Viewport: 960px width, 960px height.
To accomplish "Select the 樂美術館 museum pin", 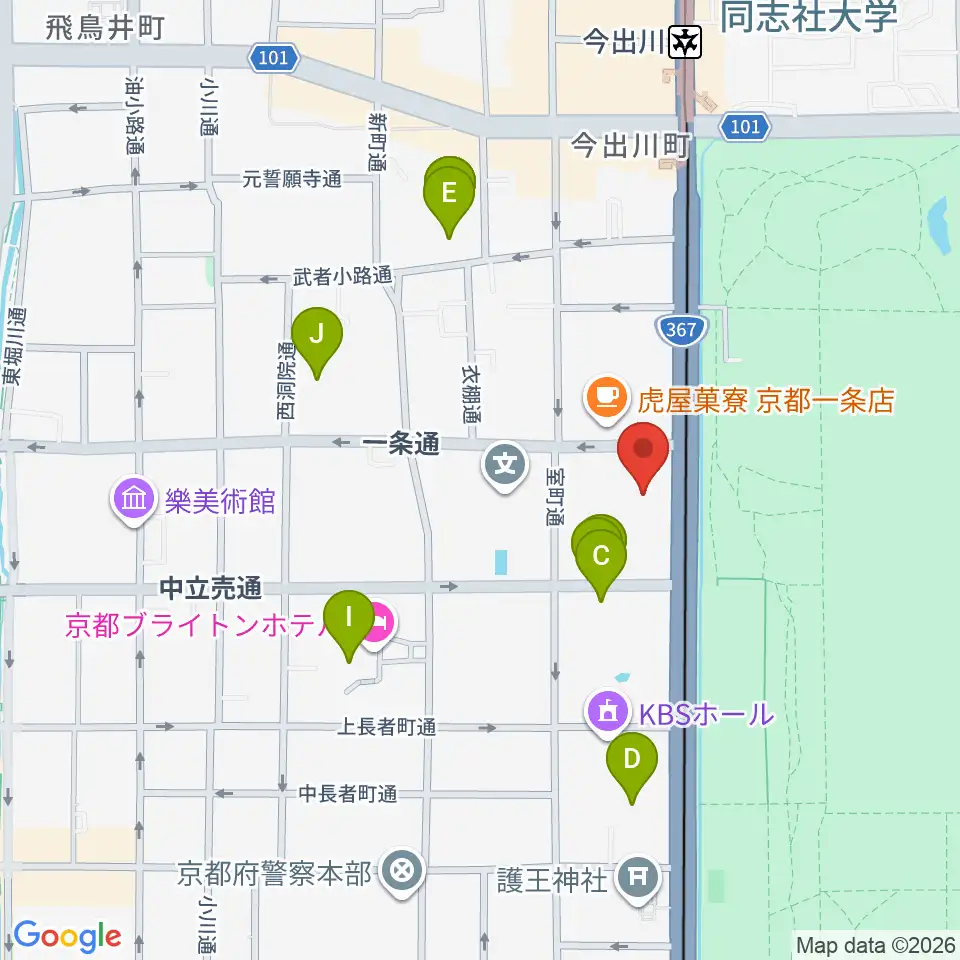I will point(133,501).
